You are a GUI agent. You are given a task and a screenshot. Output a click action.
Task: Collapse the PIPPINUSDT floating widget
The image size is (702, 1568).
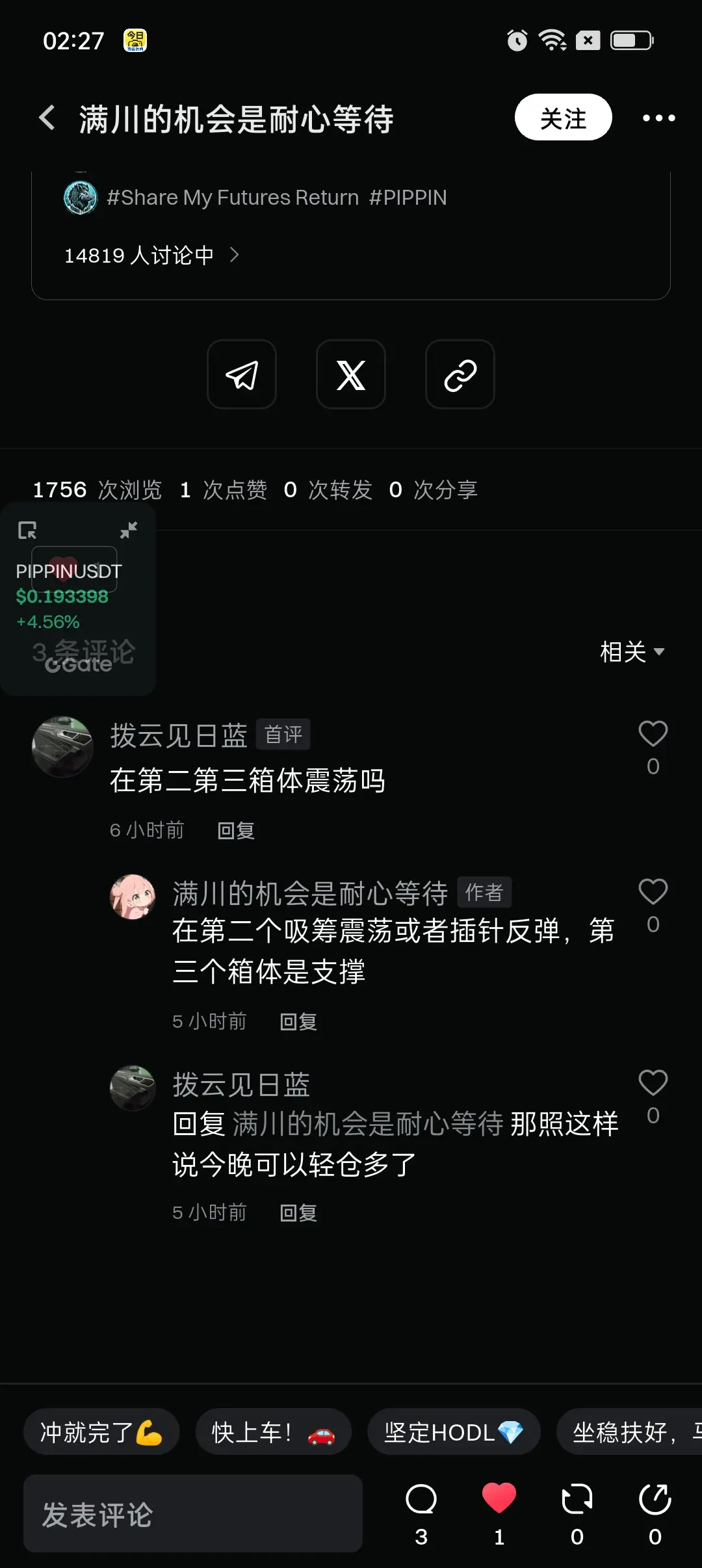(129, 530)
